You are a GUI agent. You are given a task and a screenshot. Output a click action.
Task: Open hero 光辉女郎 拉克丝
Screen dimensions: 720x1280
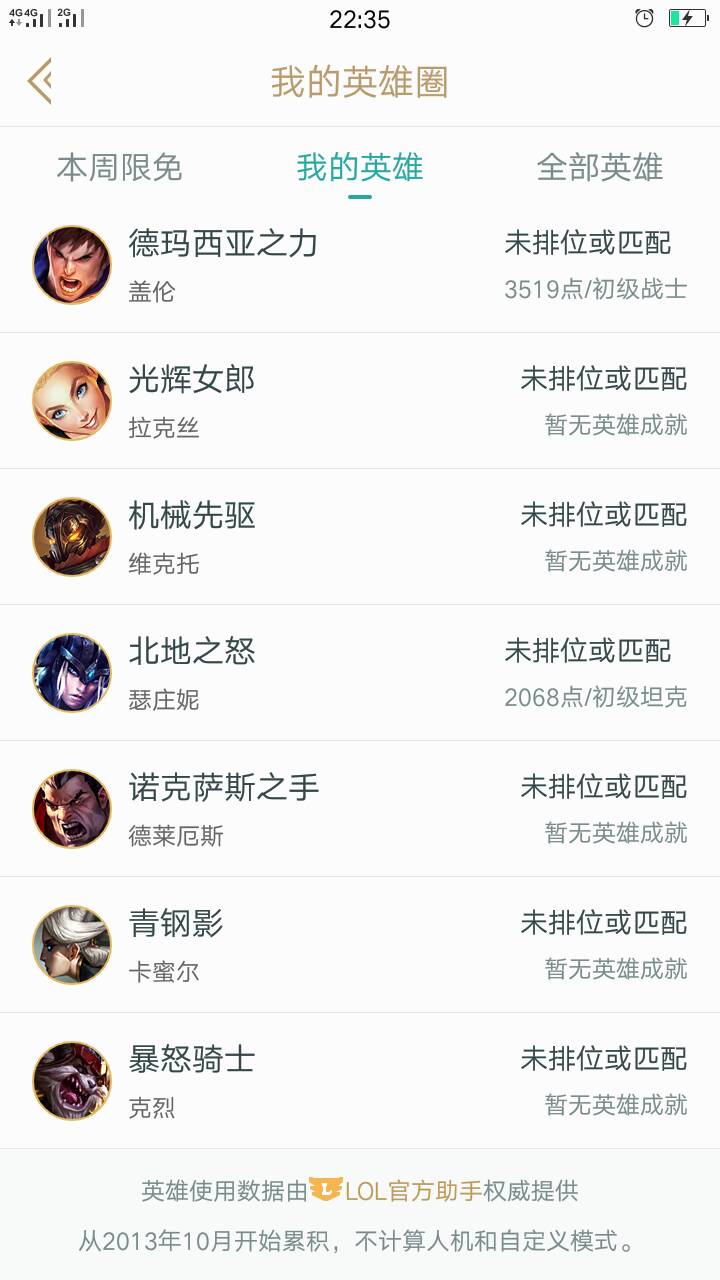[360, 401]
